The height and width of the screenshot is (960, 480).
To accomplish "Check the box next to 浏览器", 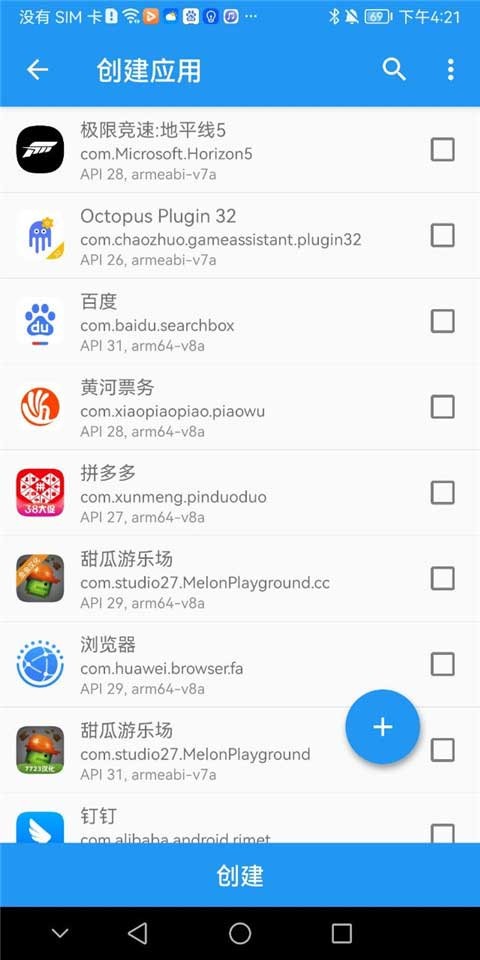I will click(443, 664).
